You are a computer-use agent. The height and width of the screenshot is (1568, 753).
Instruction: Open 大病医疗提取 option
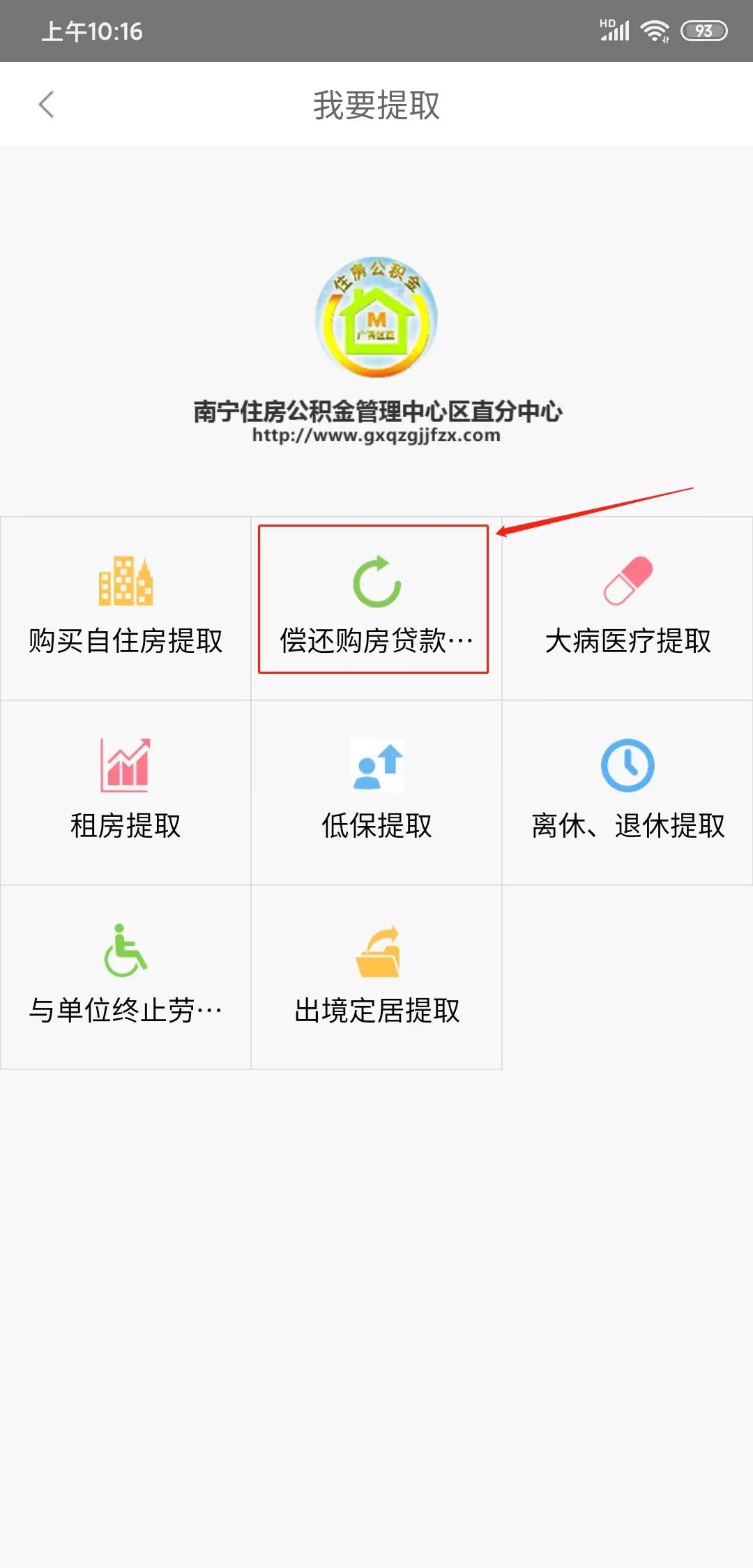pos(627,608)
